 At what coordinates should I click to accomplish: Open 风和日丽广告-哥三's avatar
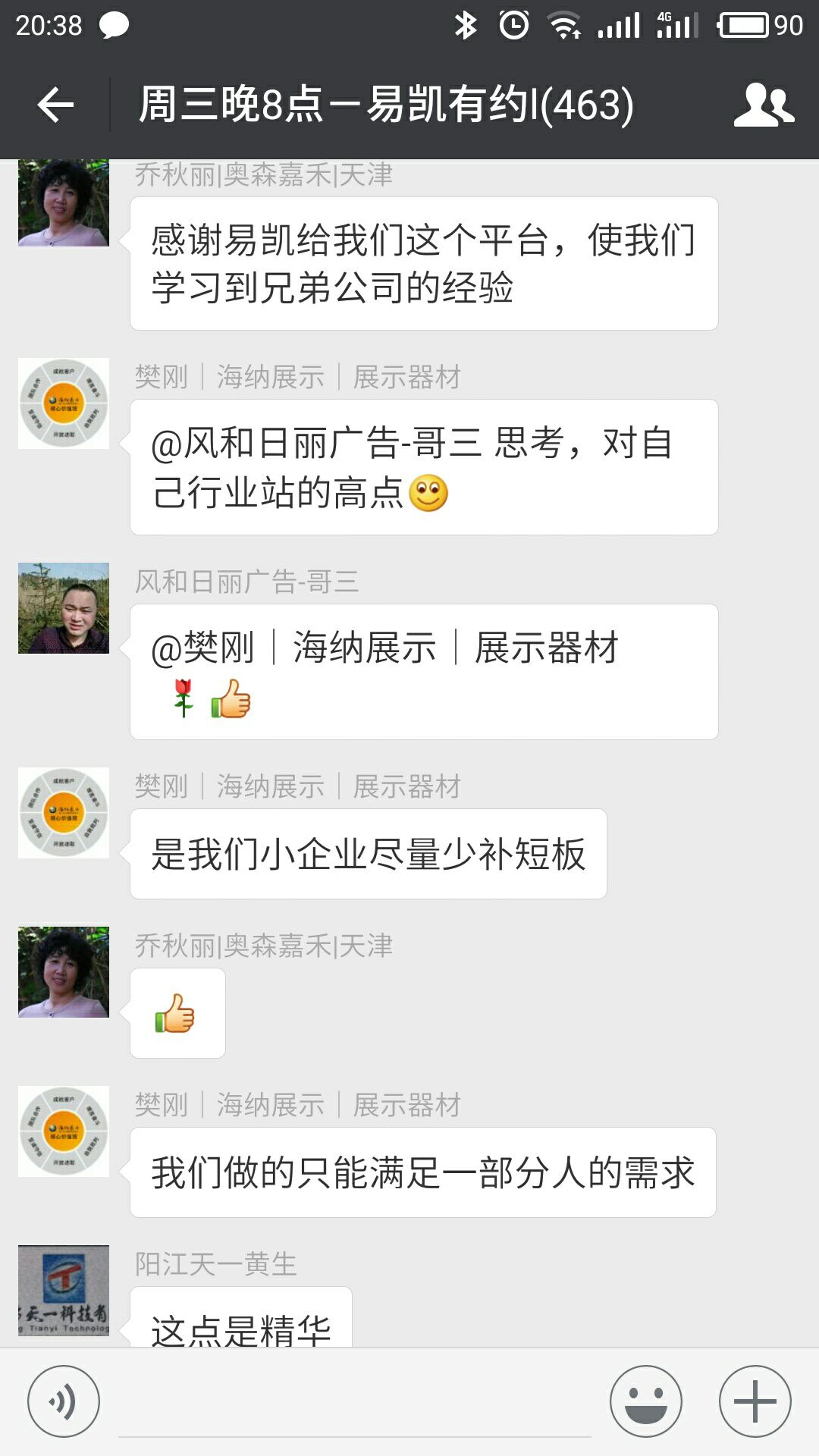[64, 607]
